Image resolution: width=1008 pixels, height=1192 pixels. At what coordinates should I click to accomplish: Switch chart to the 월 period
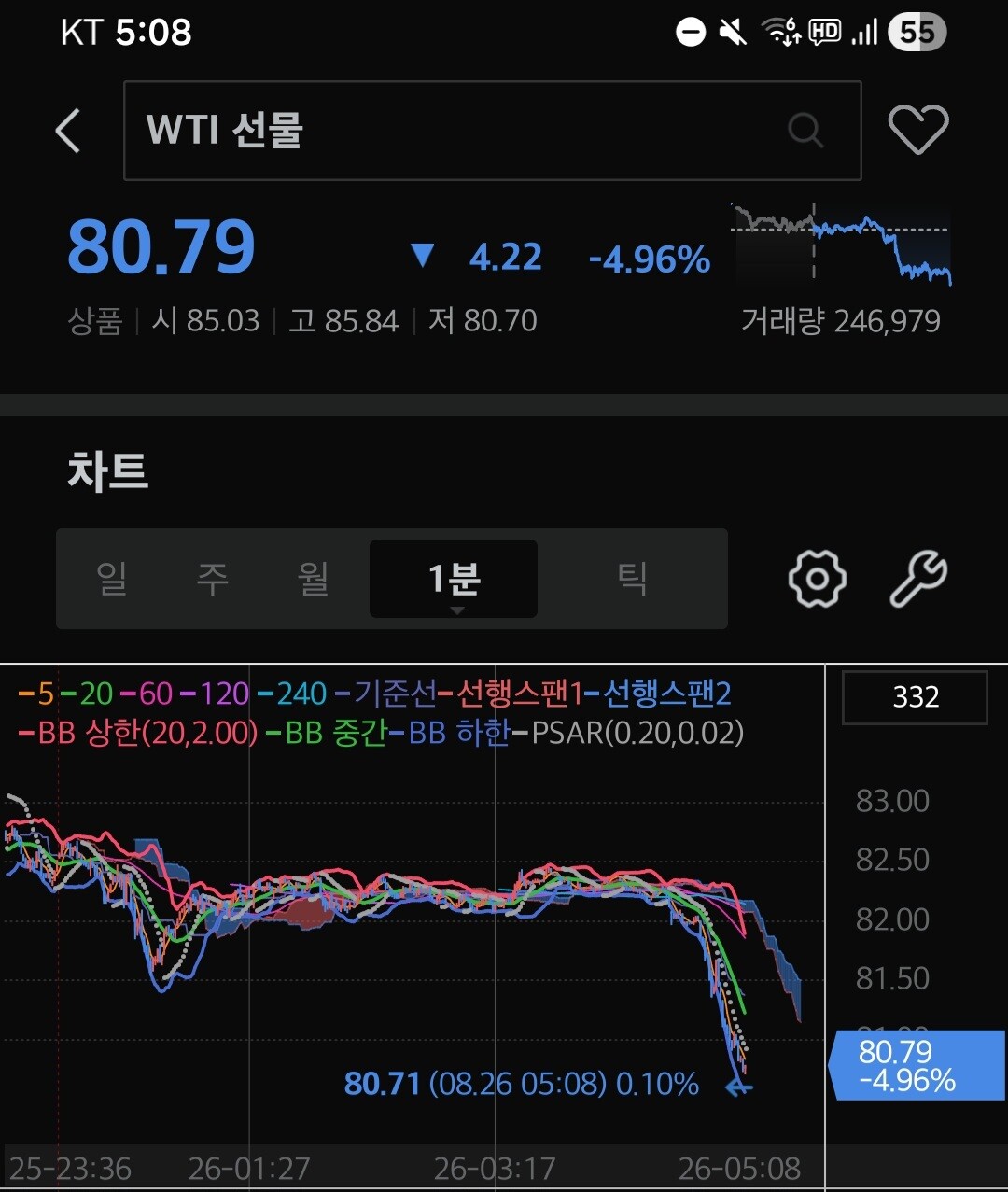point(314,579)
